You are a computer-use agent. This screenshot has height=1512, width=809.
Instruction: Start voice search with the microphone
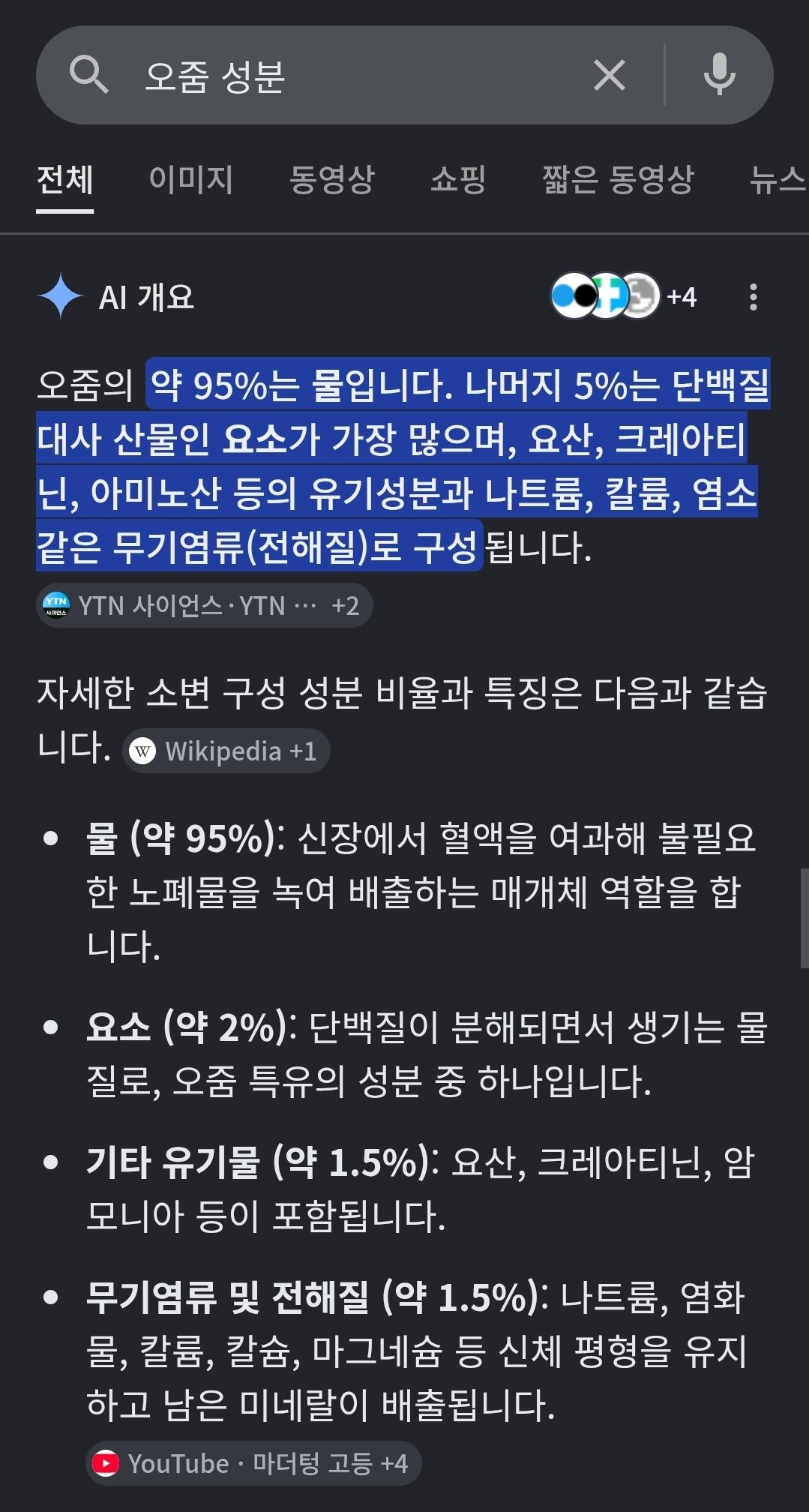(x=719, y=75)
